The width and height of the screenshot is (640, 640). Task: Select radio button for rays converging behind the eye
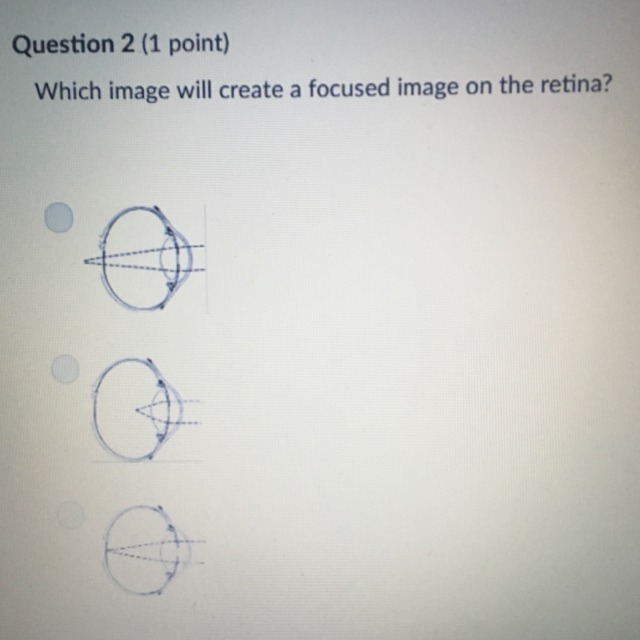(x=60, y=217)
